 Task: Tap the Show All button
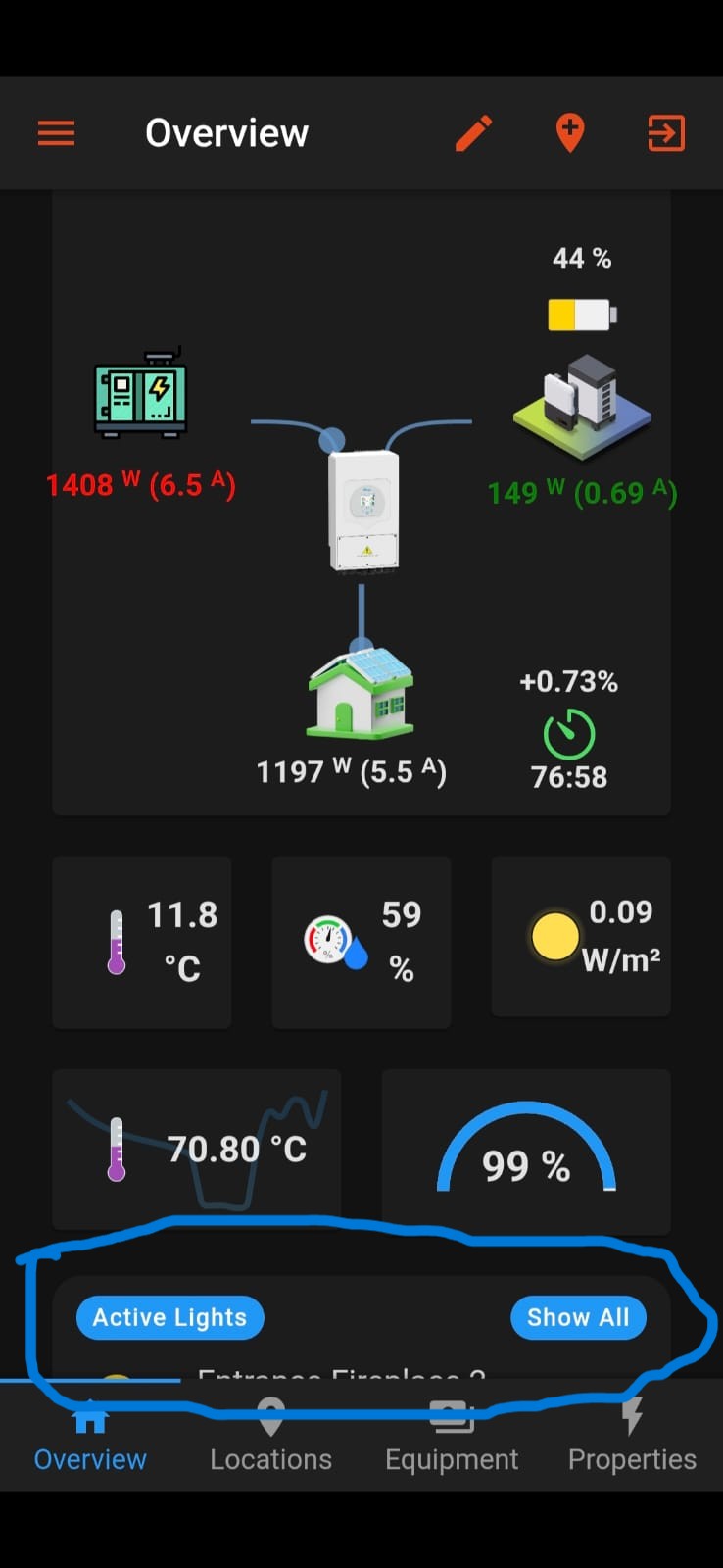(578, 1318)
